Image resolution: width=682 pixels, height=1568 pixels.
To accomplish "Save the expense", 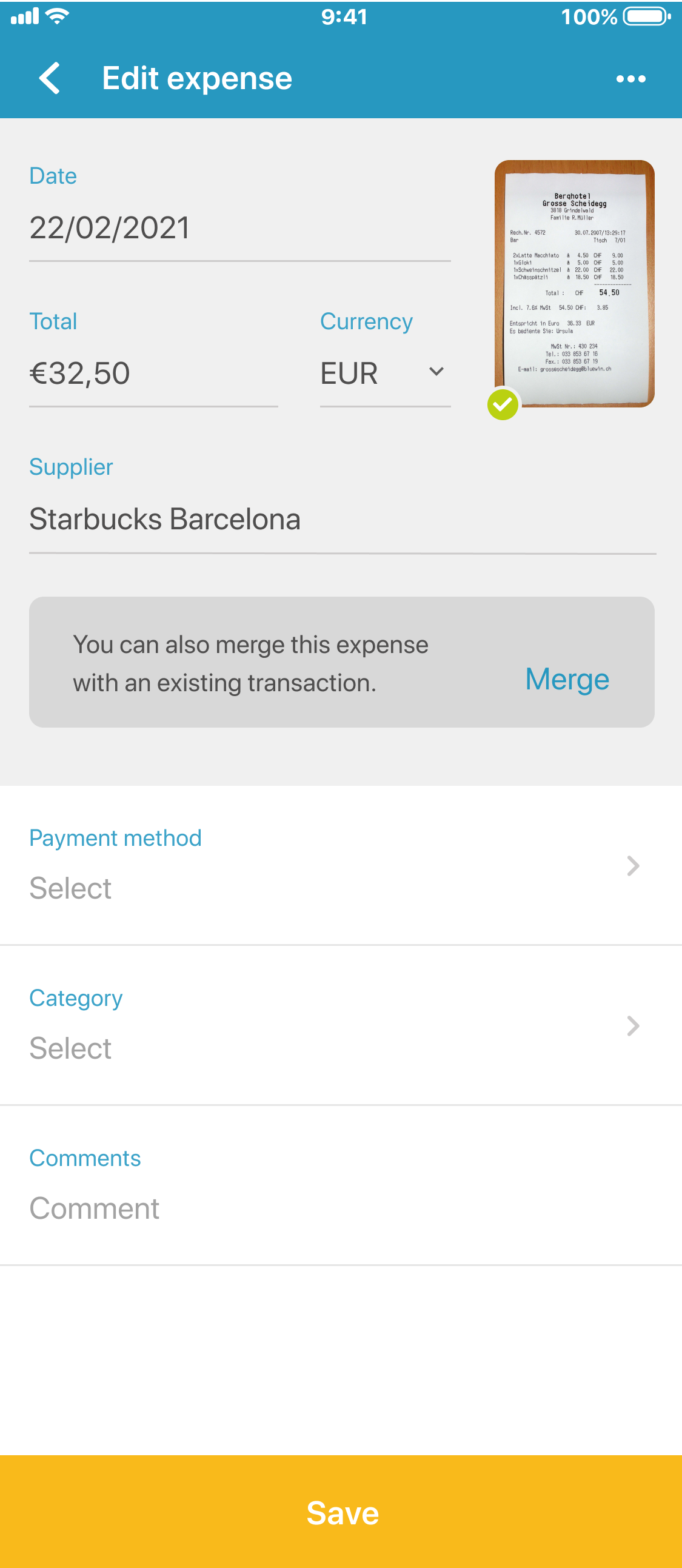I will point(341,1512).
